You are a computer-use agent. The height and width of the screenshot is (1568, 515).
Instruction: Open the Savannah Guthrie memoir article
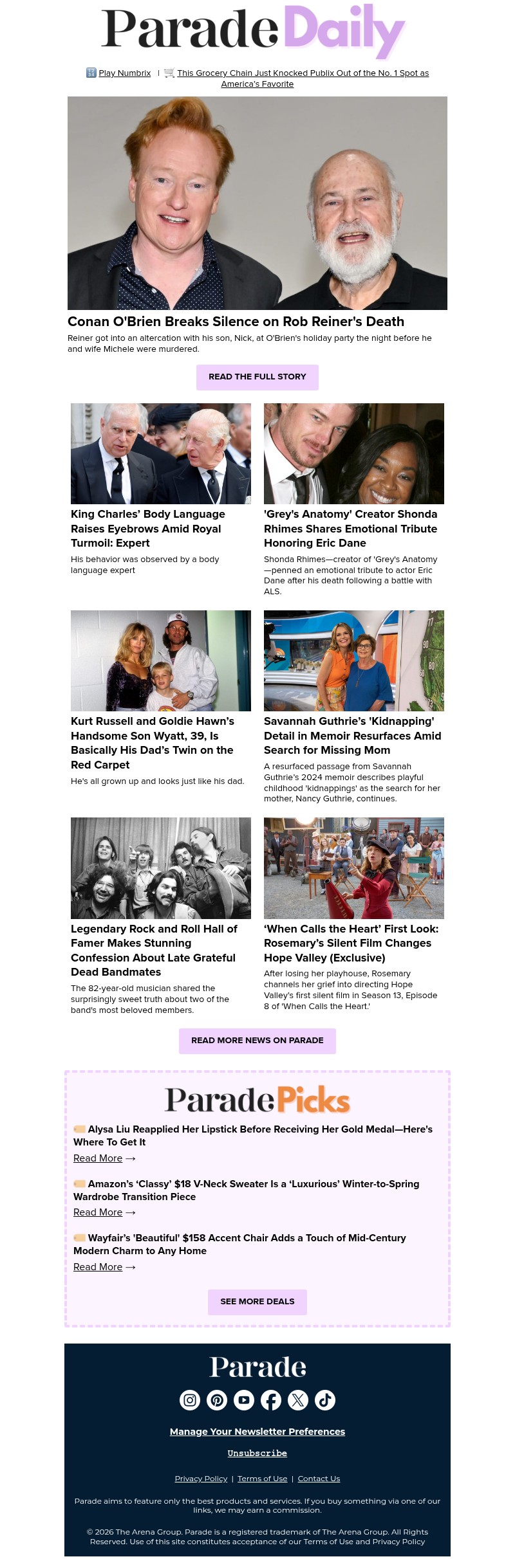pyautogui.click(x=352, y=735)
